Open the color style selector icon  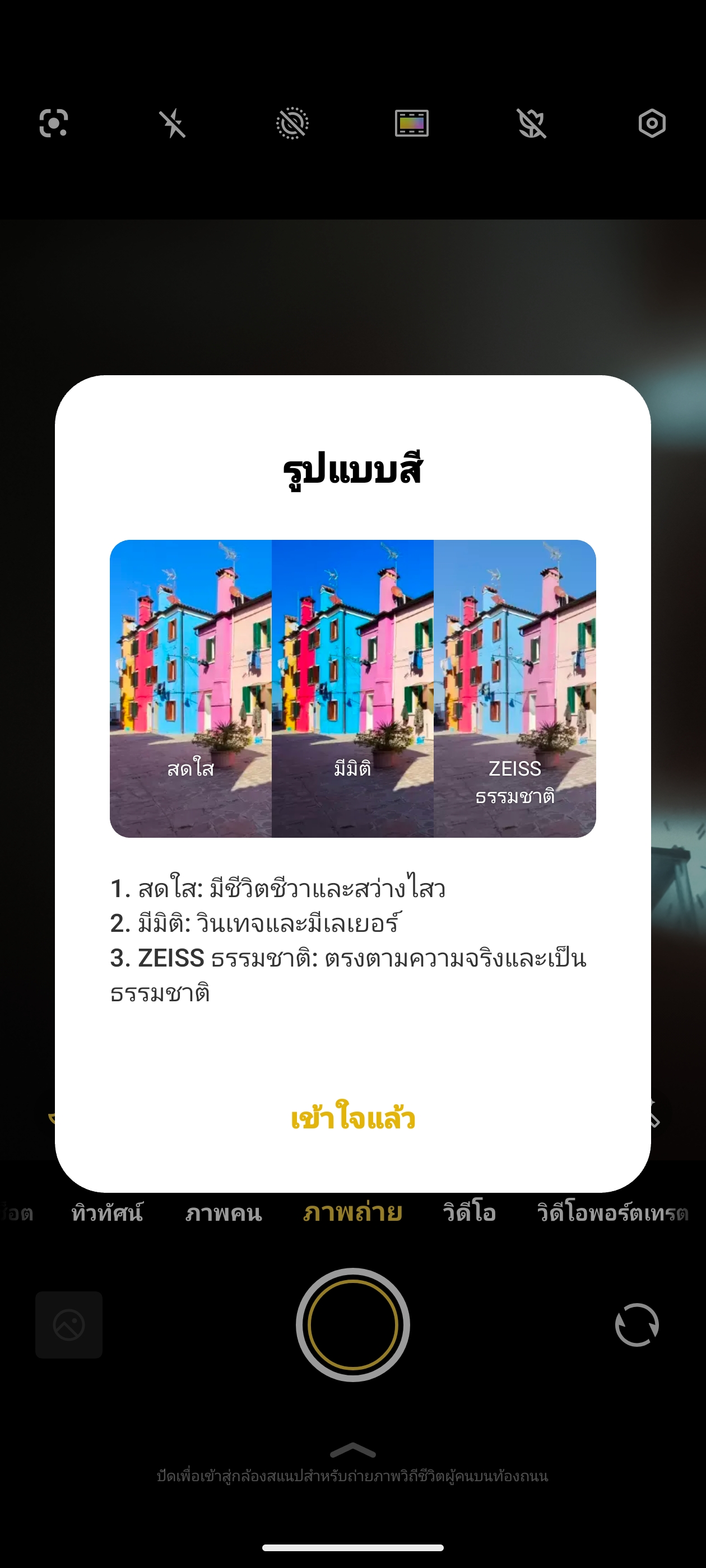click(x=412, y=124)
